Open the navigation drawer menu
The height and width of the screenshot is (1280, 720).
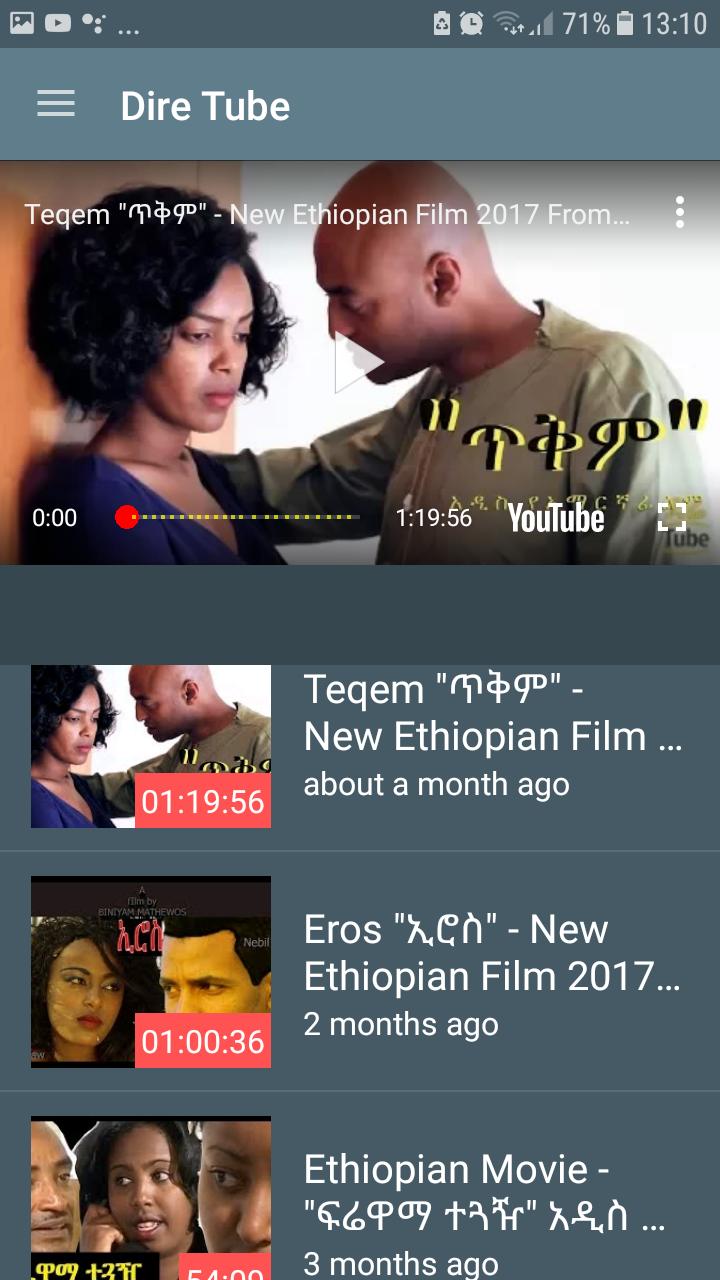56,105
